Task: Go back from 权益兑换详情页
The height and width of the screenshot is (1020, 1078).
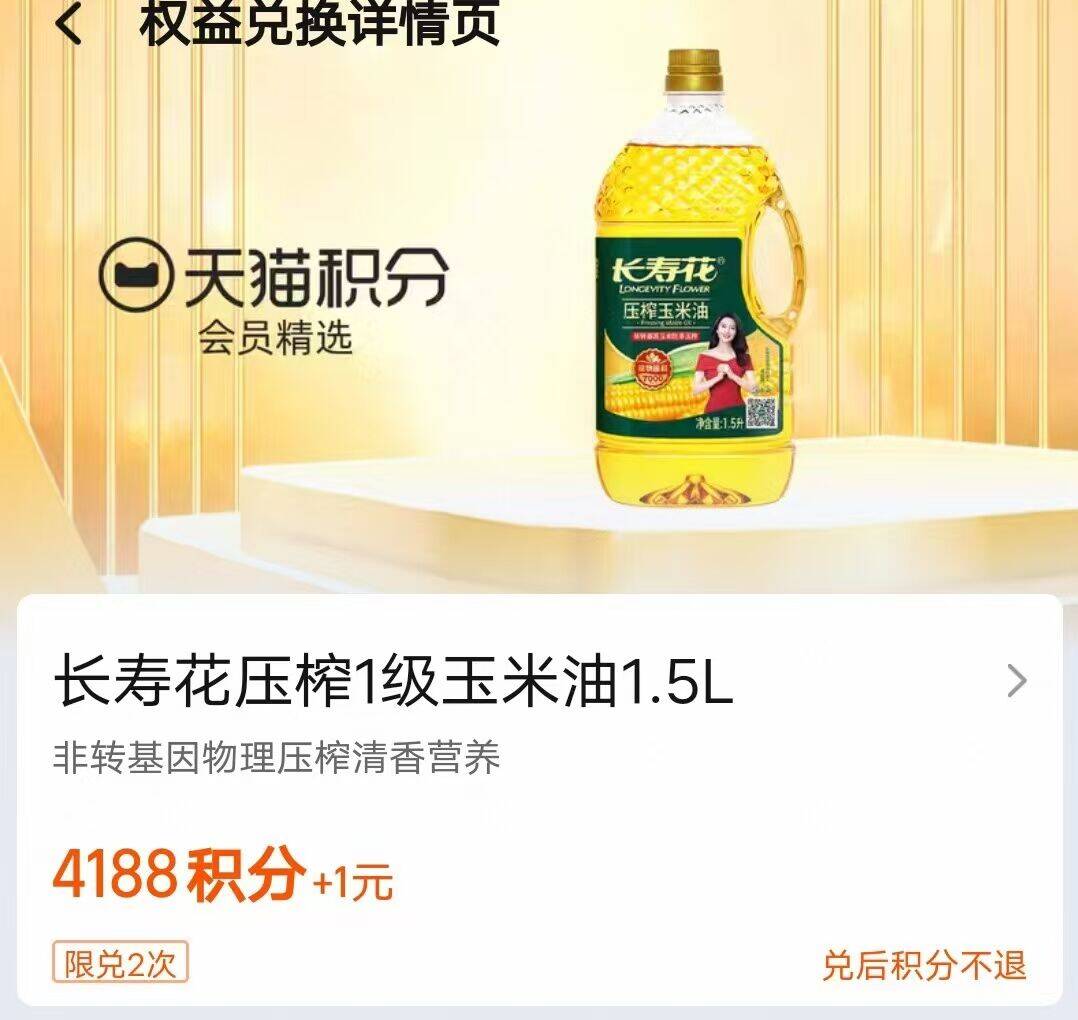Action: [68, 24]
